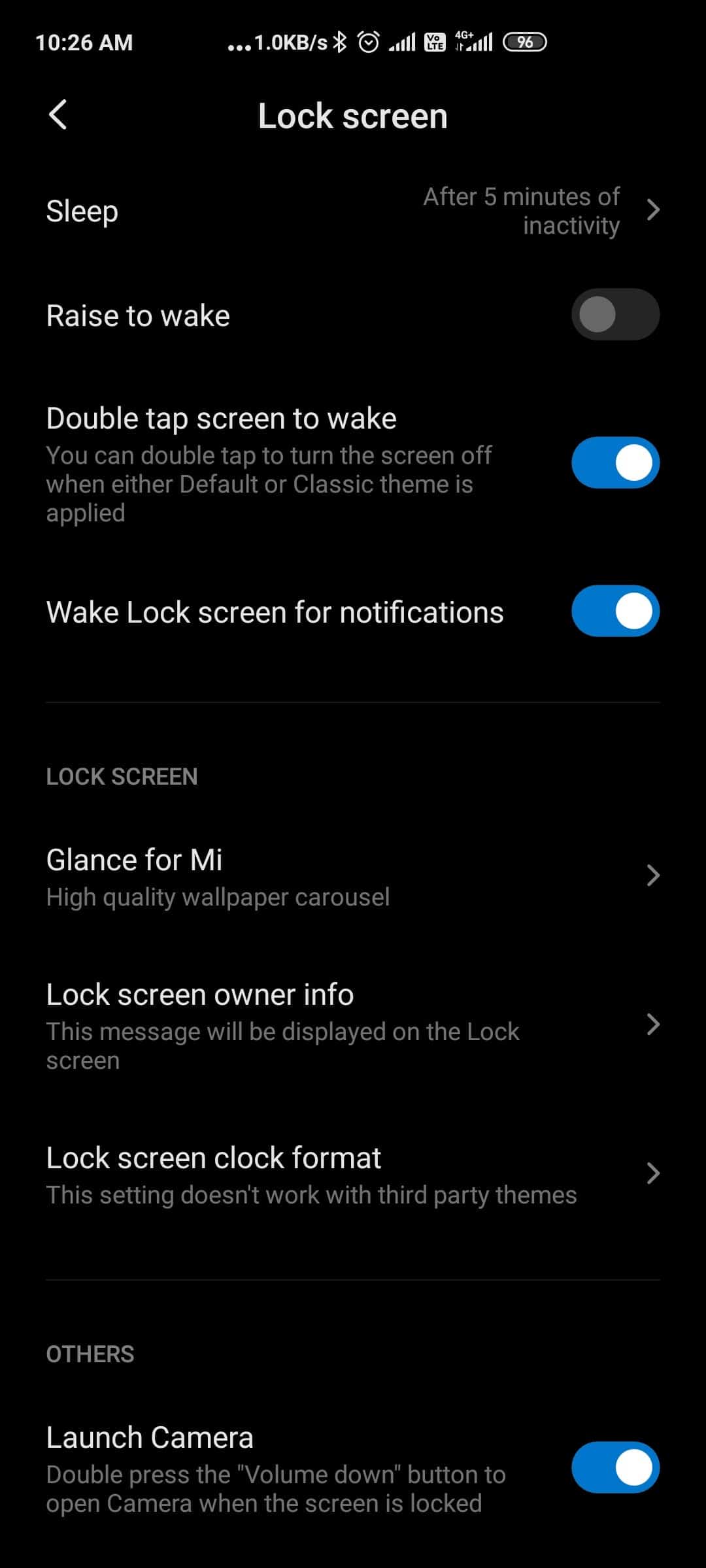The image size is (706, 1568).
Task: Open Lock screen owner info
Action: (353, 1025)
